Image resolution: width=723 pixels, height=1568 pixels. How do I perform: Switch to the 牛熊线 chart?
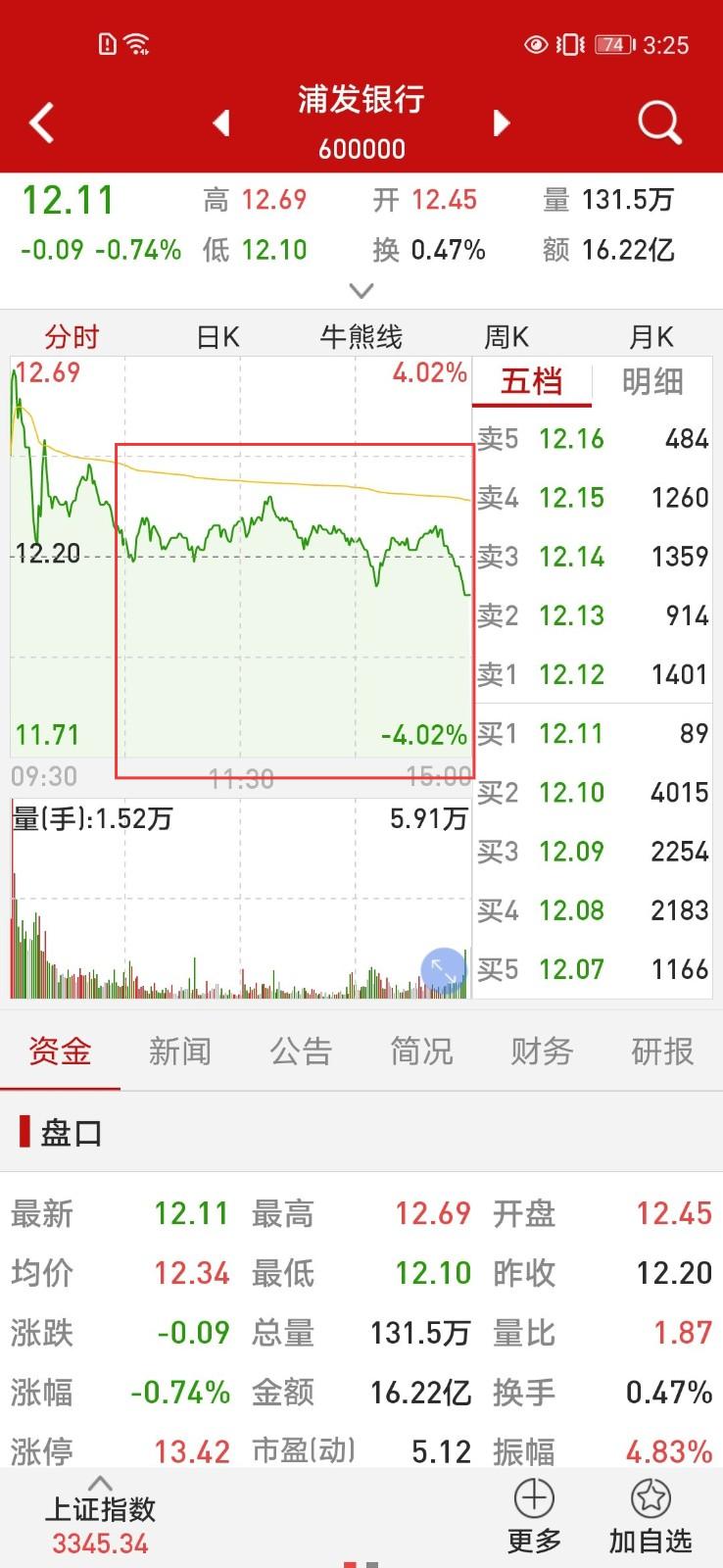point(361,337)
